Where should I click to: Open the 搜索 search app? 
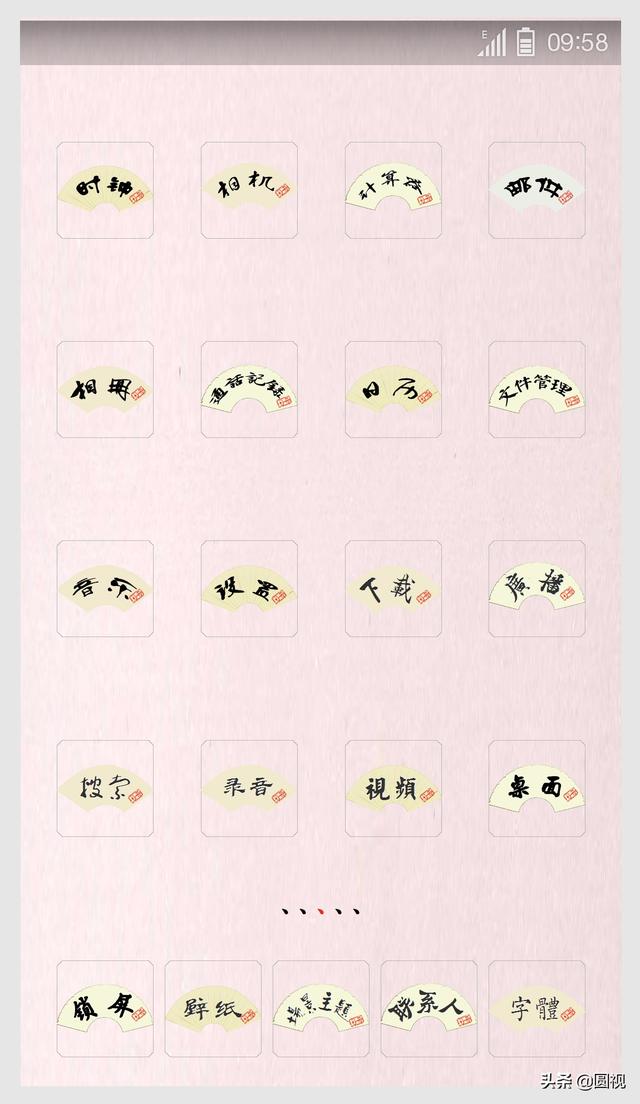pos(105,789)
